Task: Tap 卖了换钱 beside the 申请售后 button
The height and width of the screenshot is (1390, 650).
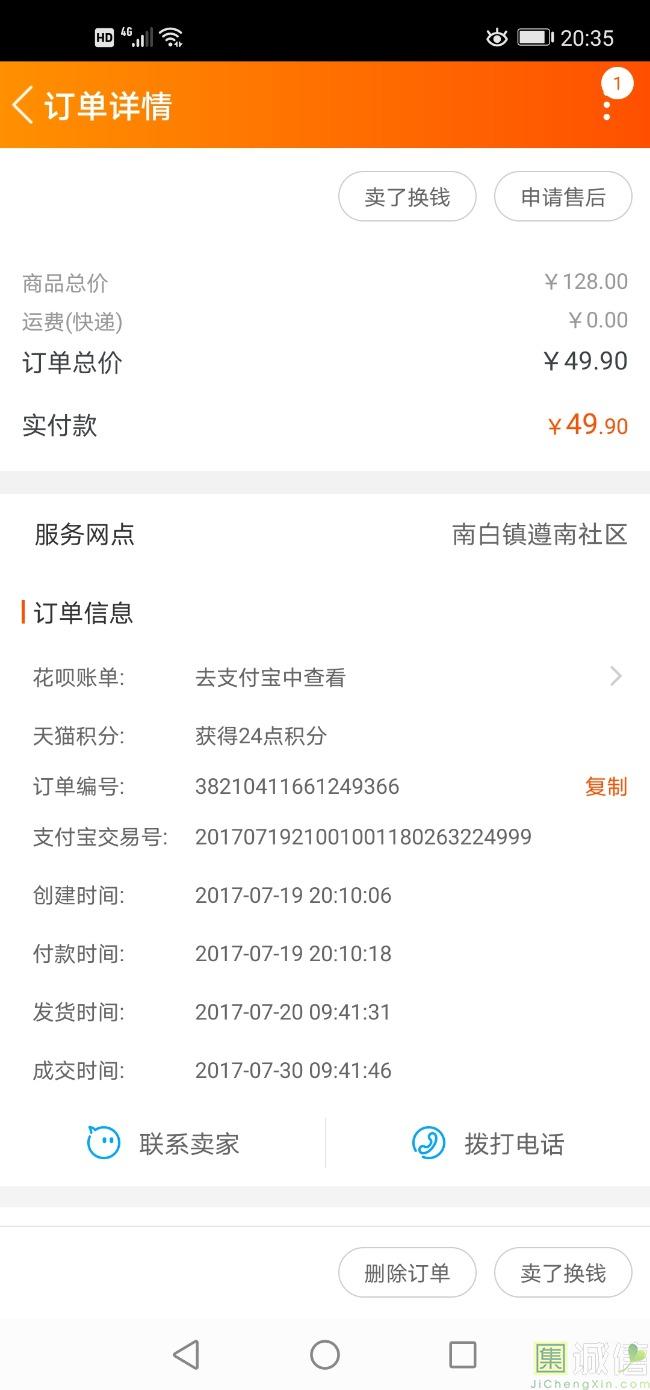Action: [x=407, y=197]
